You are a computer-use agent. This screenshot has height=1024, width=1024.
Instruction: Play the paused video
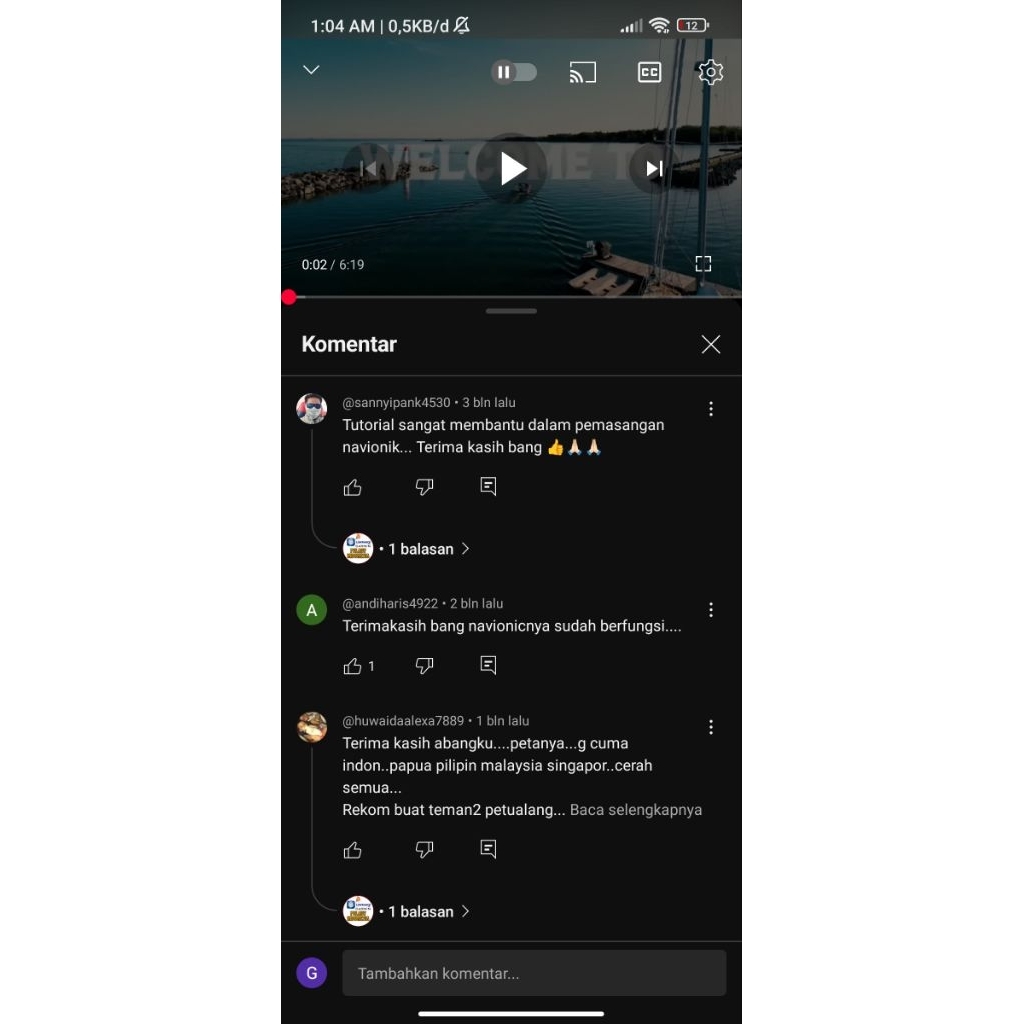(x=512, y=169)
